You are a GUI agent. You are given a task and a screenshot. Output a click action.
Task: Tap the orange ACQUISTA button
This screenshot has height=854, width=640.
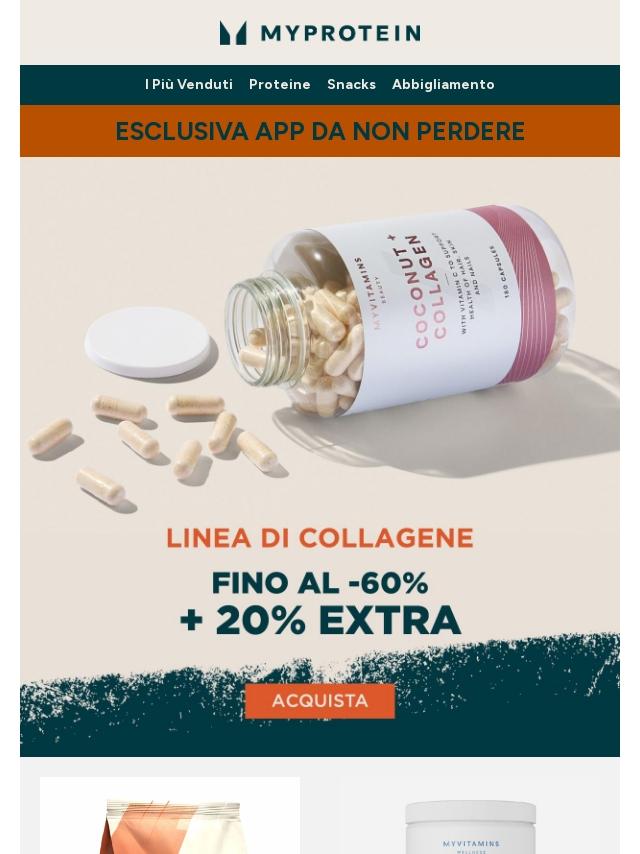(x=320, y=701)
